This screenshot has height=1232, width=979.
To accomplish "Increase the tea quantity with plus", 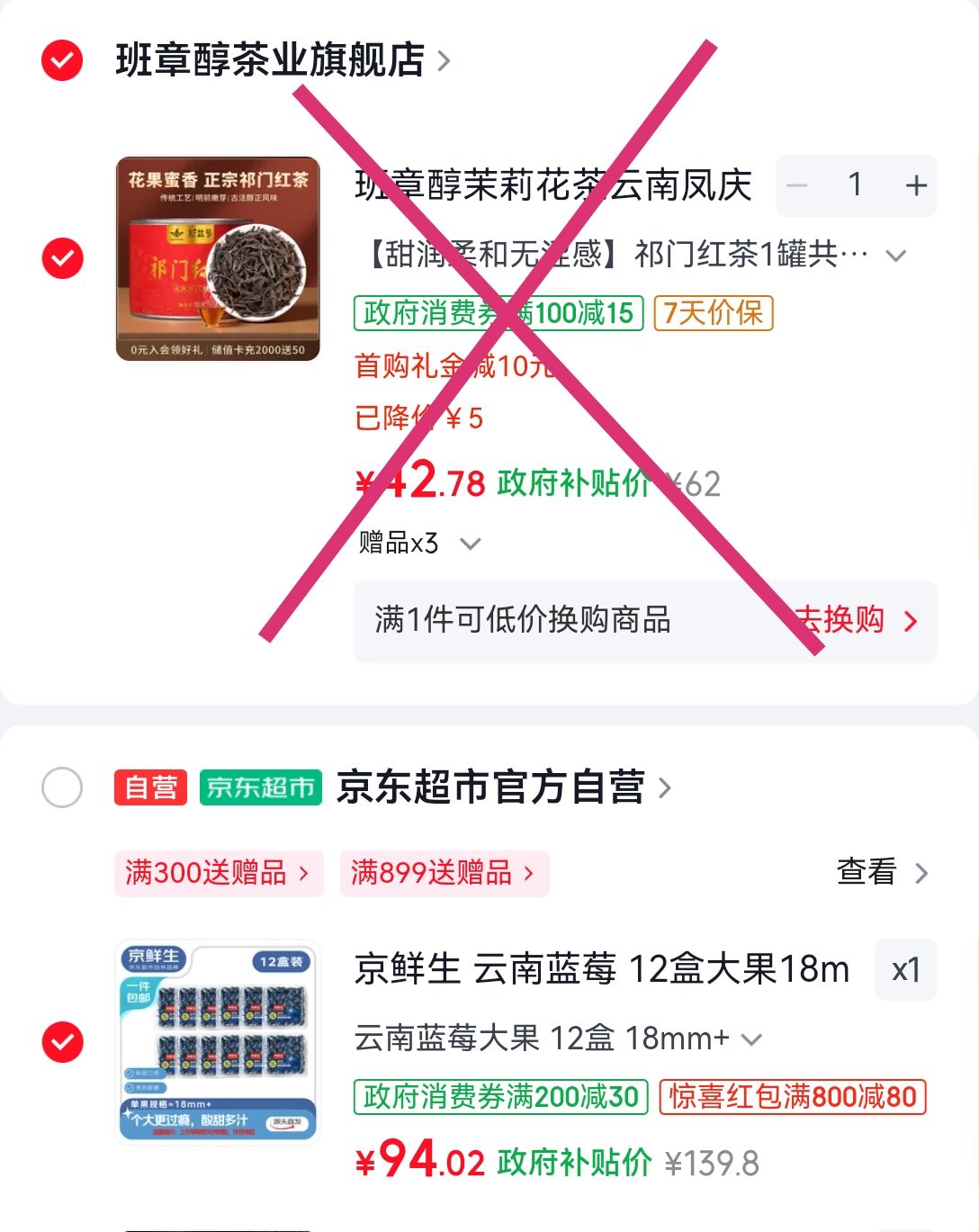I will click(915, 186).
